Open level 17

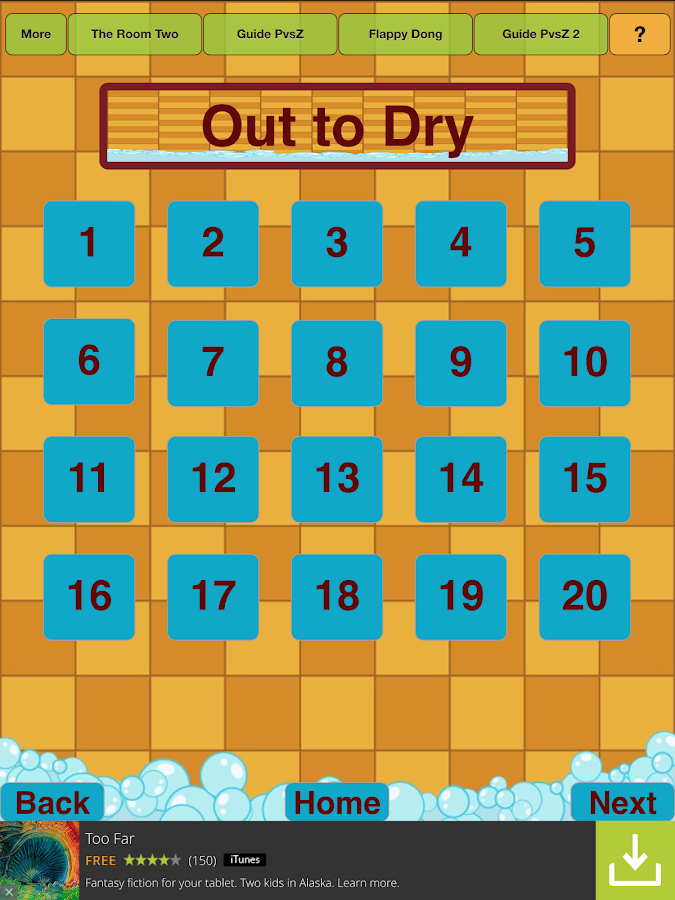pyautogui.click(x=213, y=597)
